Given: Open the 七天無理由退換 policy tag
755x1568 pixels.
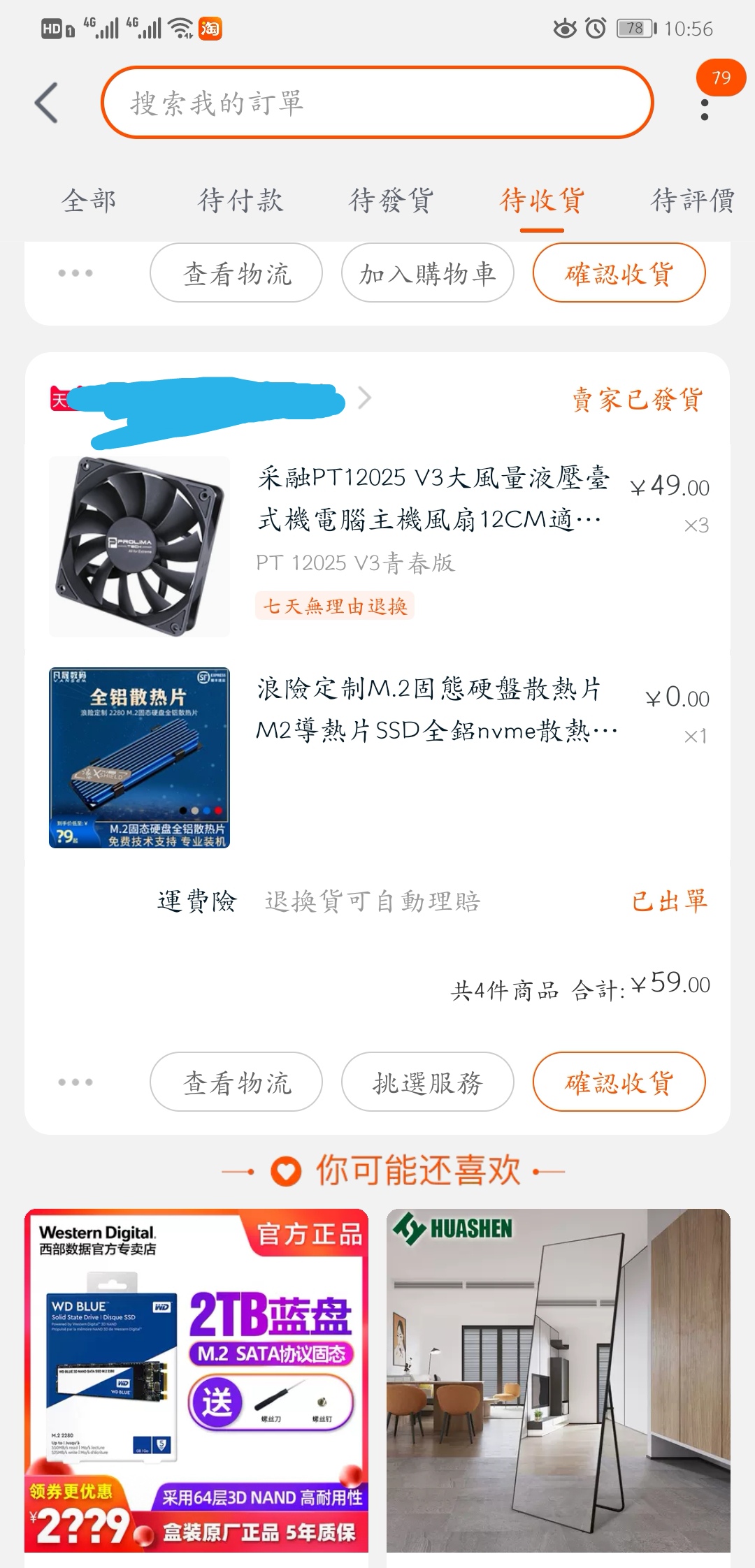Looking at the screenshot, I should pos(334,607).
